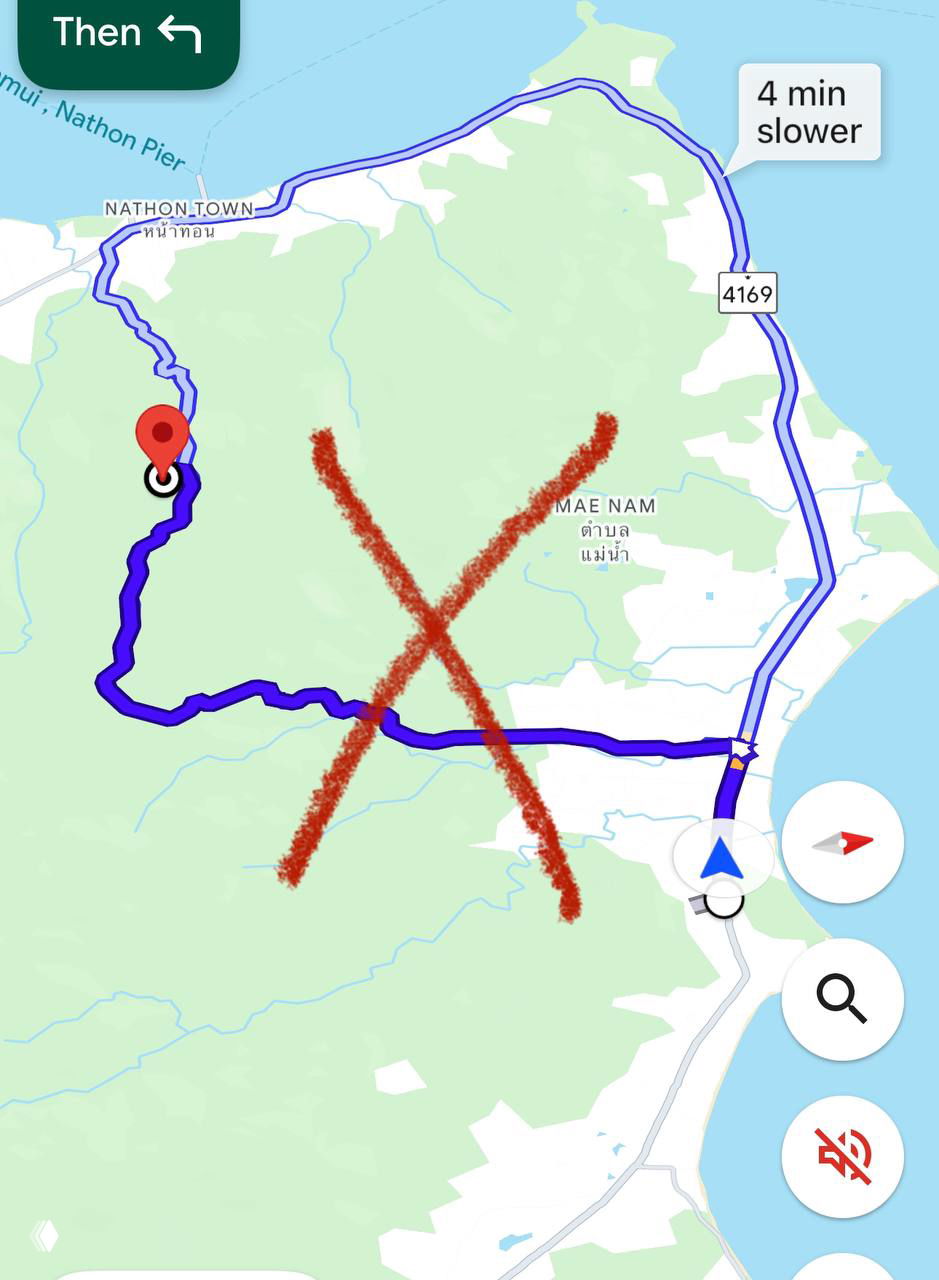Toggle the muted voice guidance button

click(842, 1155)
